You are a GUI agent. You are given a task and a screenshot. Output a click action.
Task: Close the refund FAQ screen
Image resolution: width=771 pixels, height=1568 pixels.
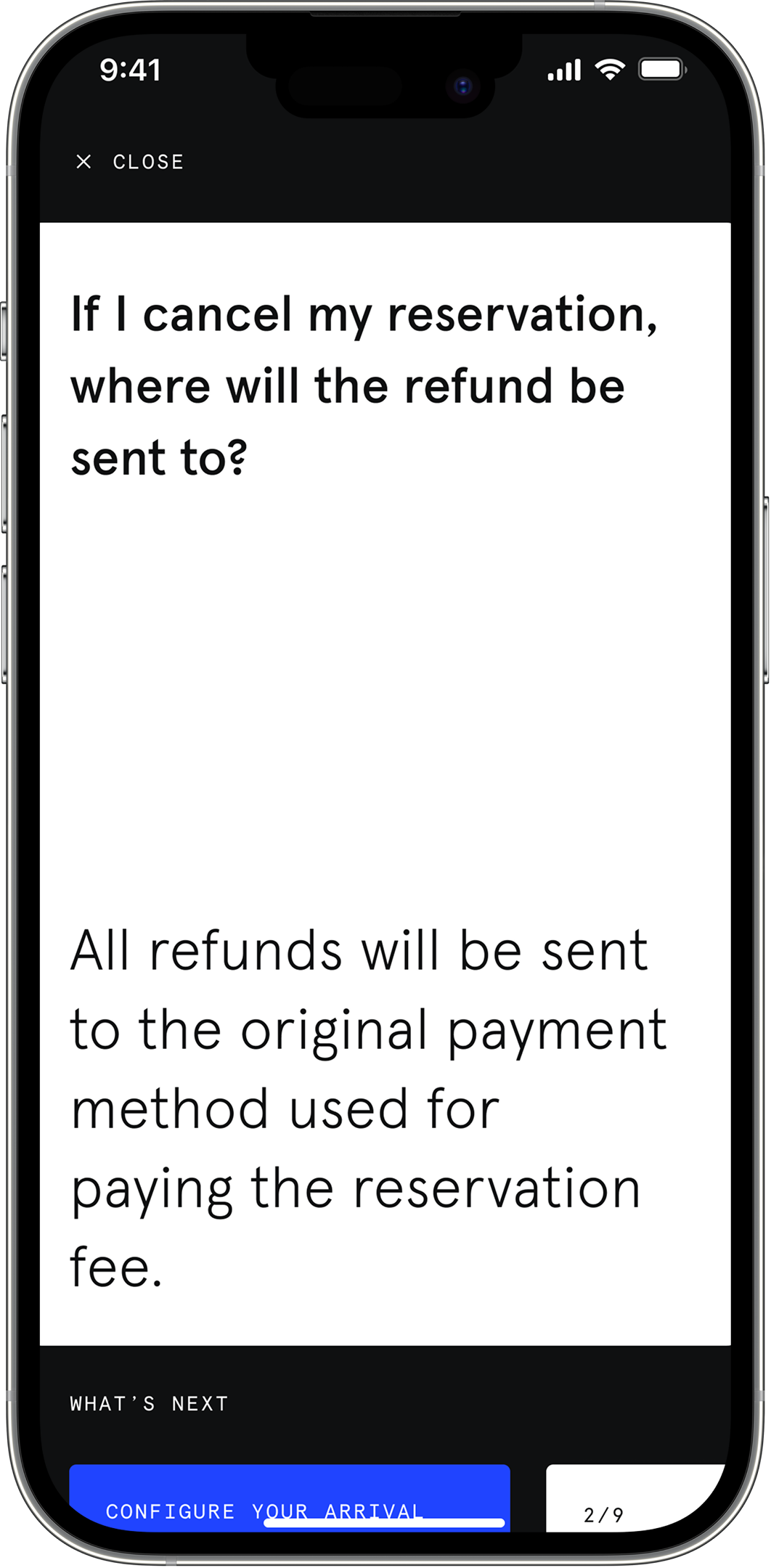click(x=130, y=162)
